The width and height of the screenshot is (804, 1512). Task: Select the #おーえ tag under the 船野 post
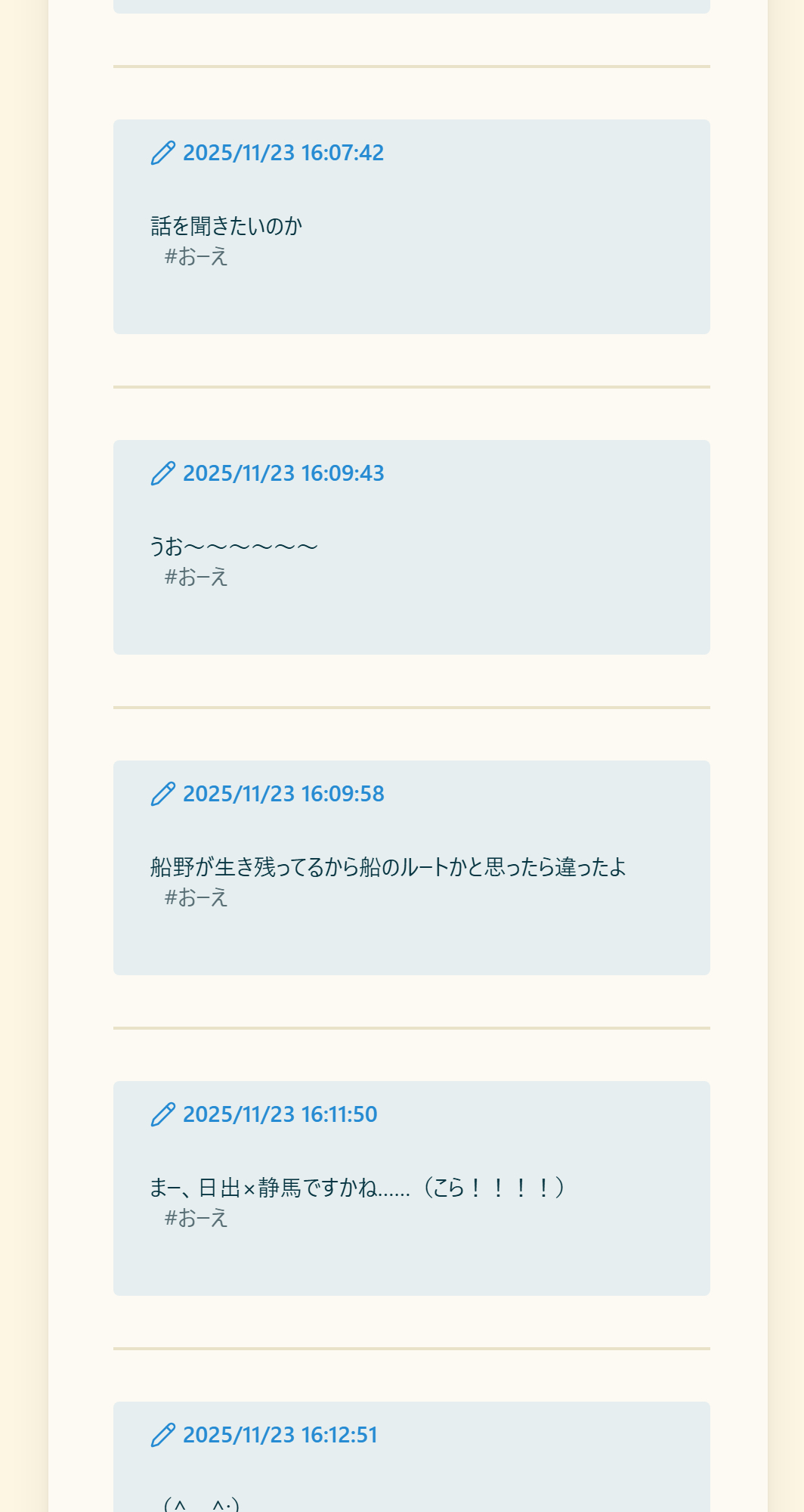196,898
